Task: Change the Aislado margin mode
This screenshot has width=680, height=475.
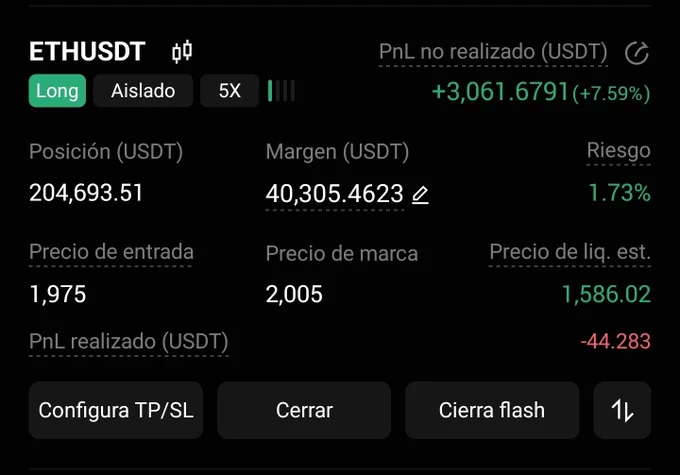Action: (x=143, y=91)
